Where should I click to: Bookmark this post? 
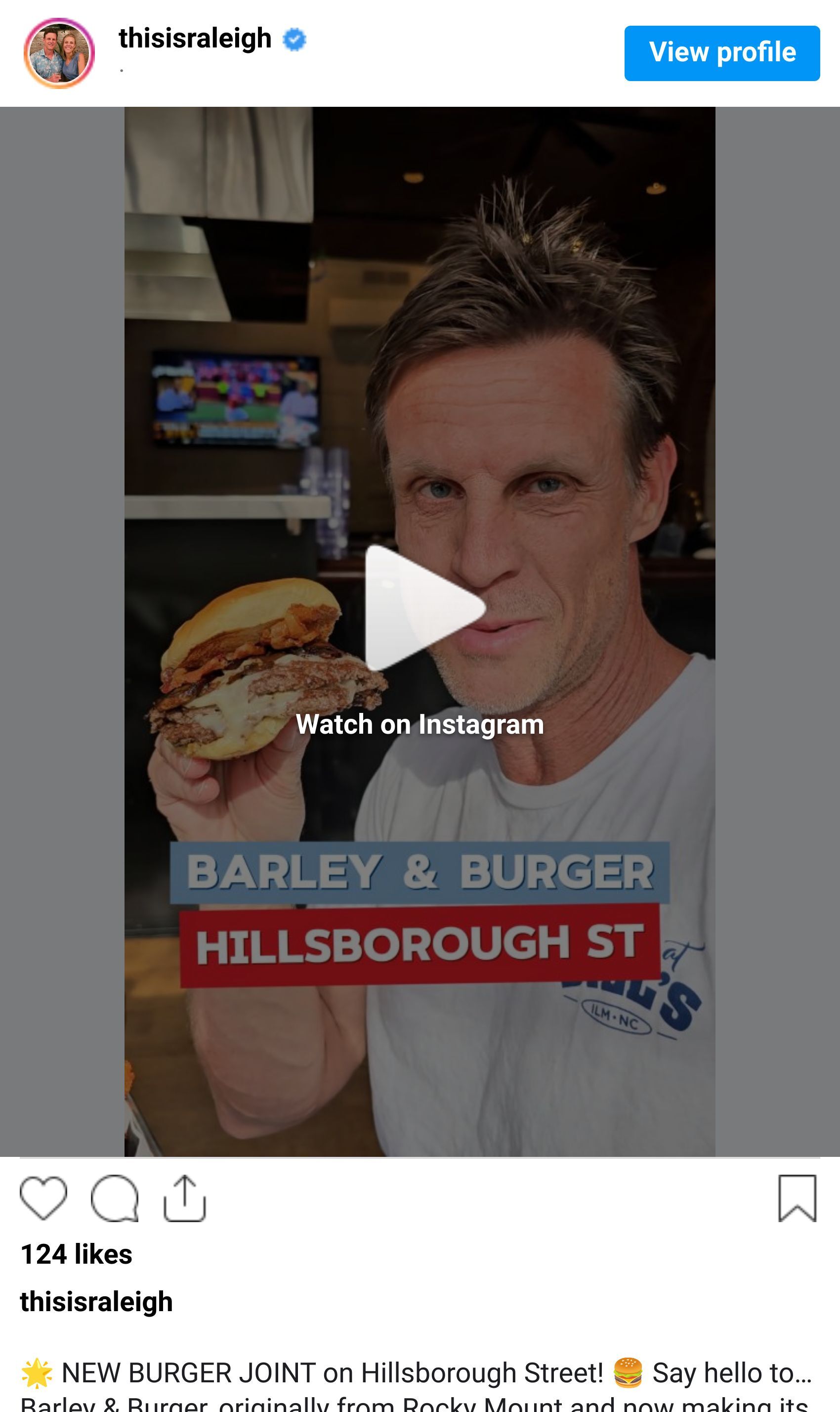(x=797, y=1197)
